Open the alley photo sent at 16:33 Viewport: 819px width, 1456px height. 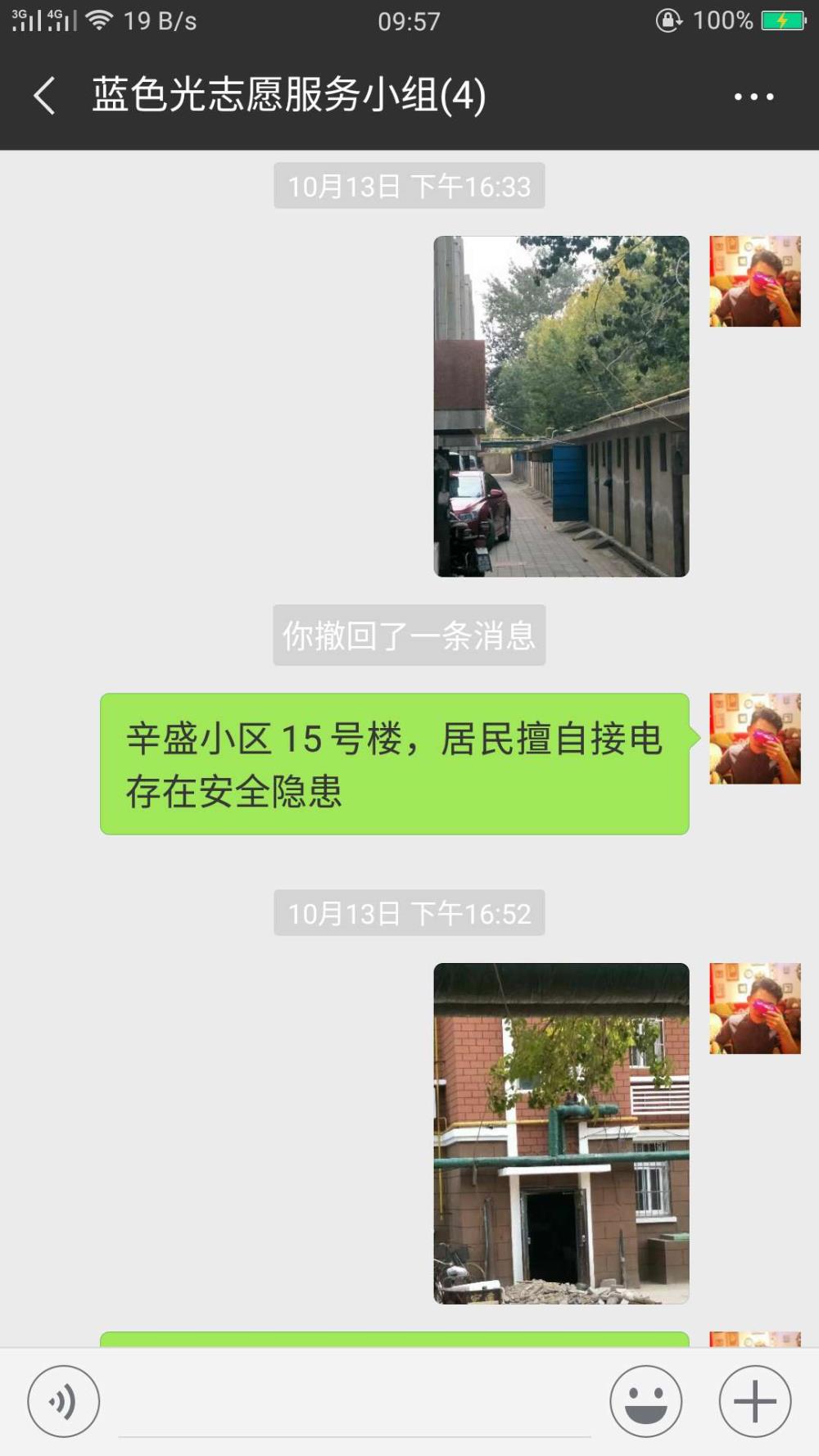[x=561, y=406]
